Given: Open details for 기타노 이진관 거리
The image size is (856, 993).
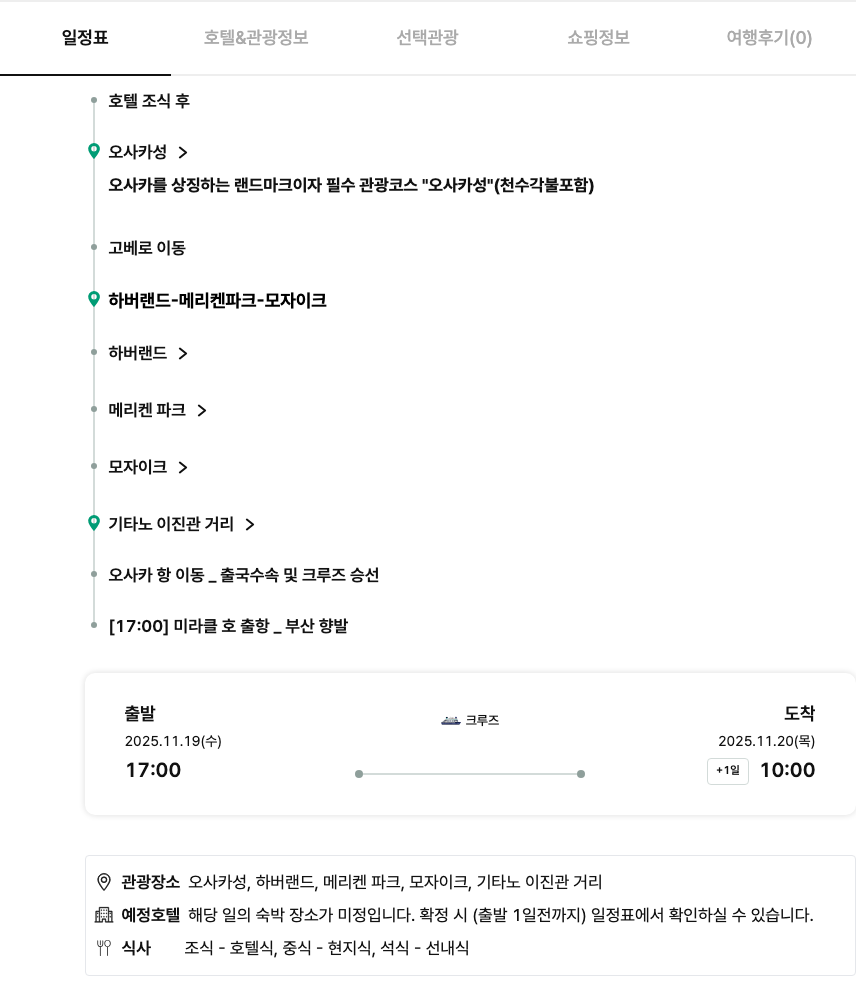Looking at the screenshot, I should [182, 524].
